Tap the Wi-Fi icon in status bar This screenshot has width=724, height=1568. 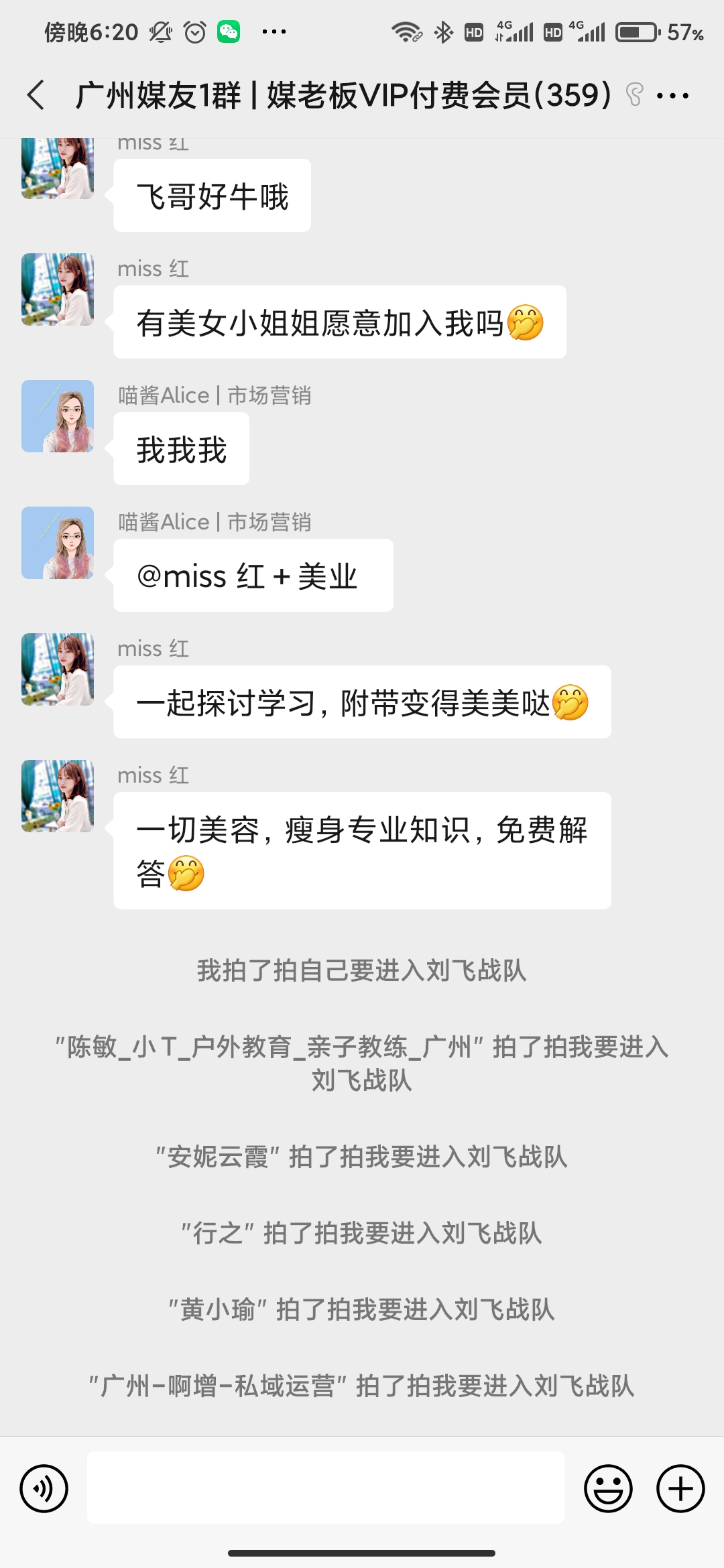click(407, 30)
